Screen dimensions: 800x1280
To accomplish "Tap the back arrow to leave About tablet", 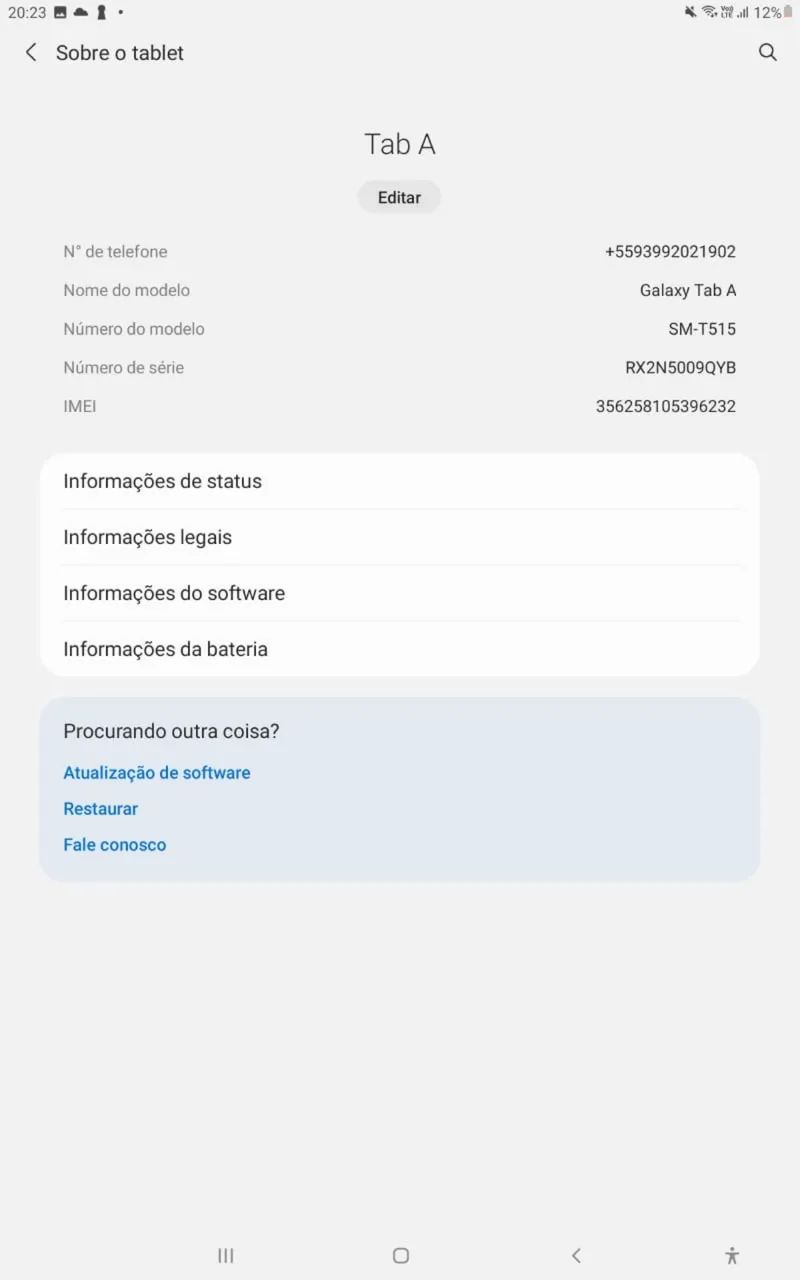I will 30,52.
